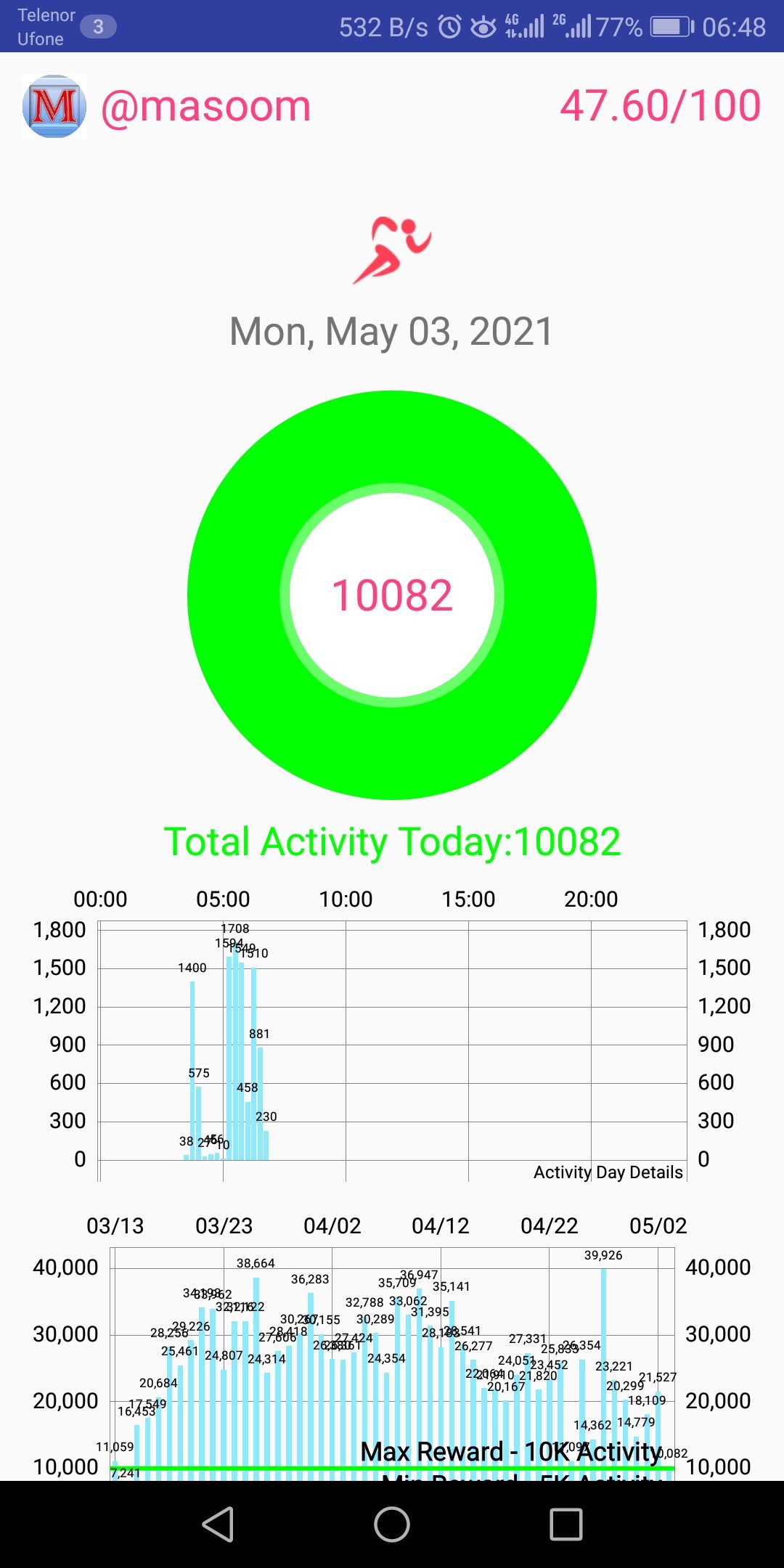Go to the home screen

(392, 1524)
